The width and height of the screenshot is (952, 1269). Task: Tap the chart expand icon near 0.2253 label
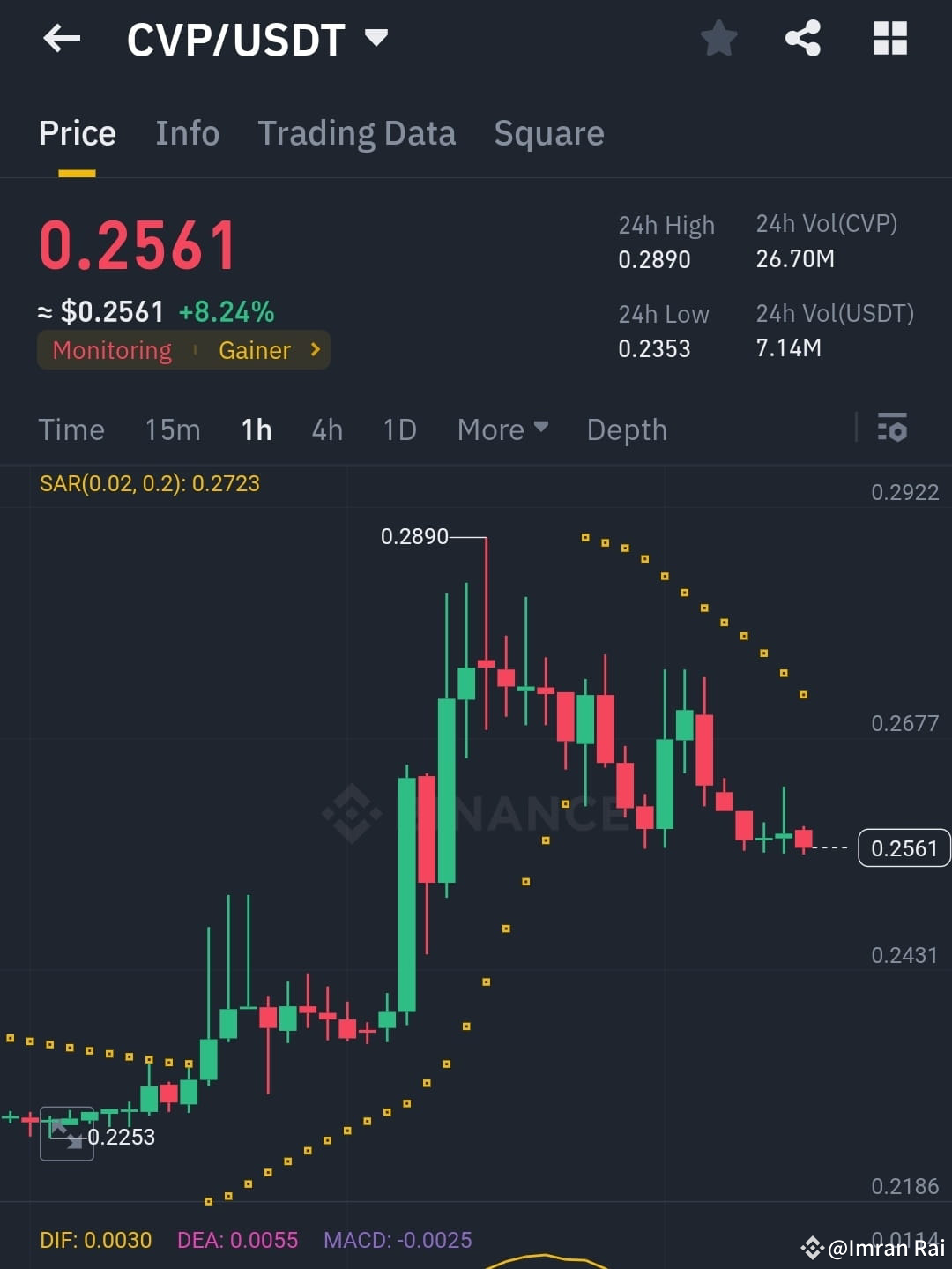point(67,1135)
